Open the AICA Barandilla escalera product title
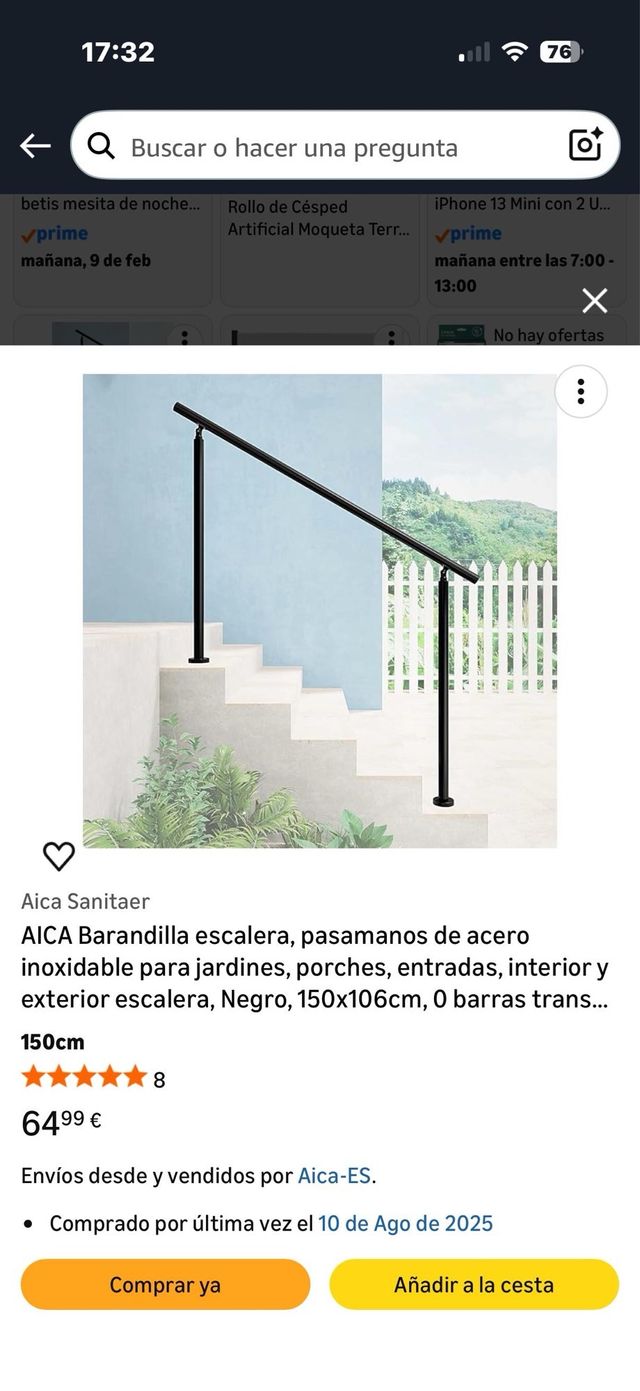 point(315,967)
